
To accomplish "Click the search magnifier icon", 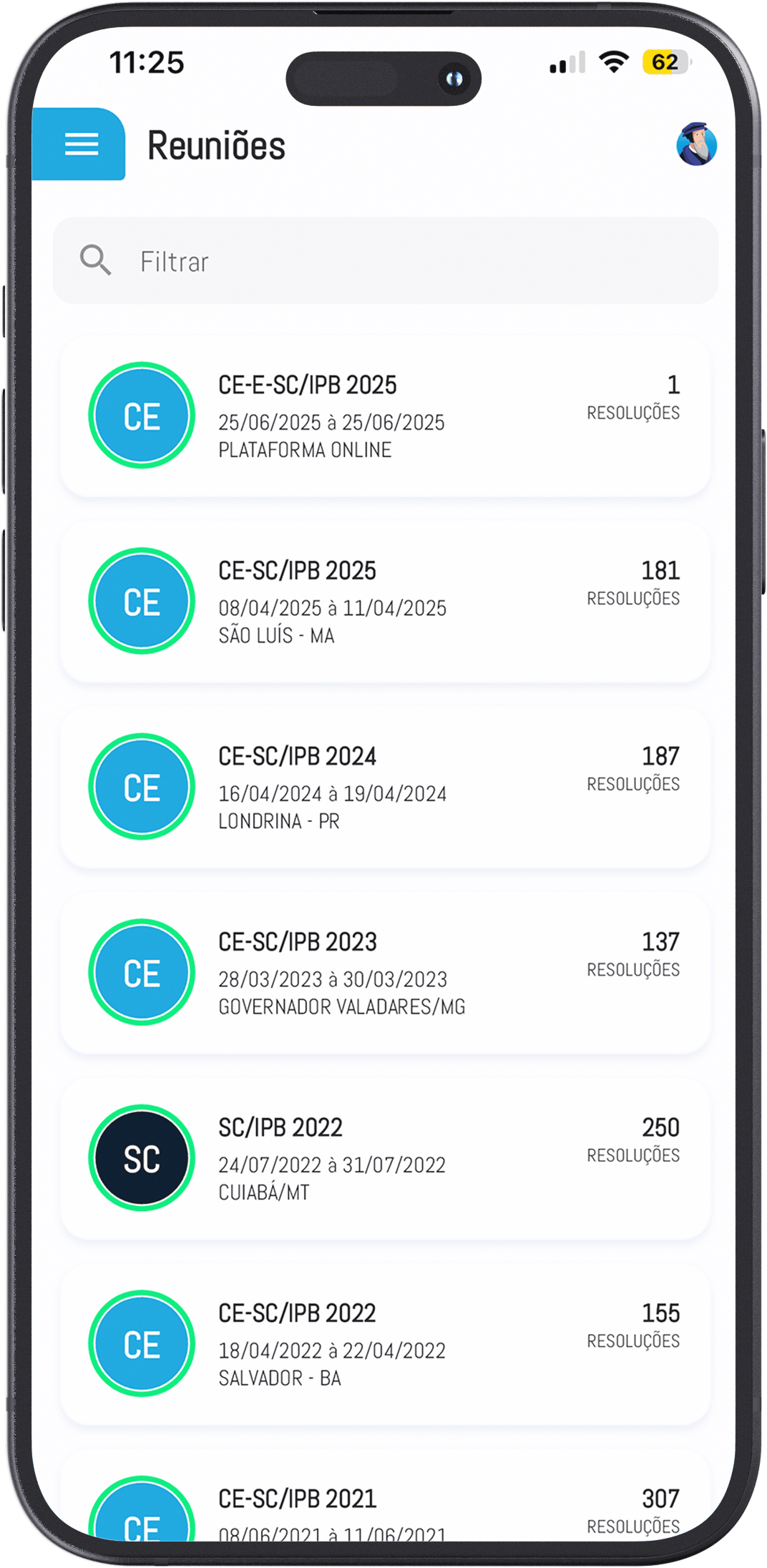I will (x=97, y=260).
